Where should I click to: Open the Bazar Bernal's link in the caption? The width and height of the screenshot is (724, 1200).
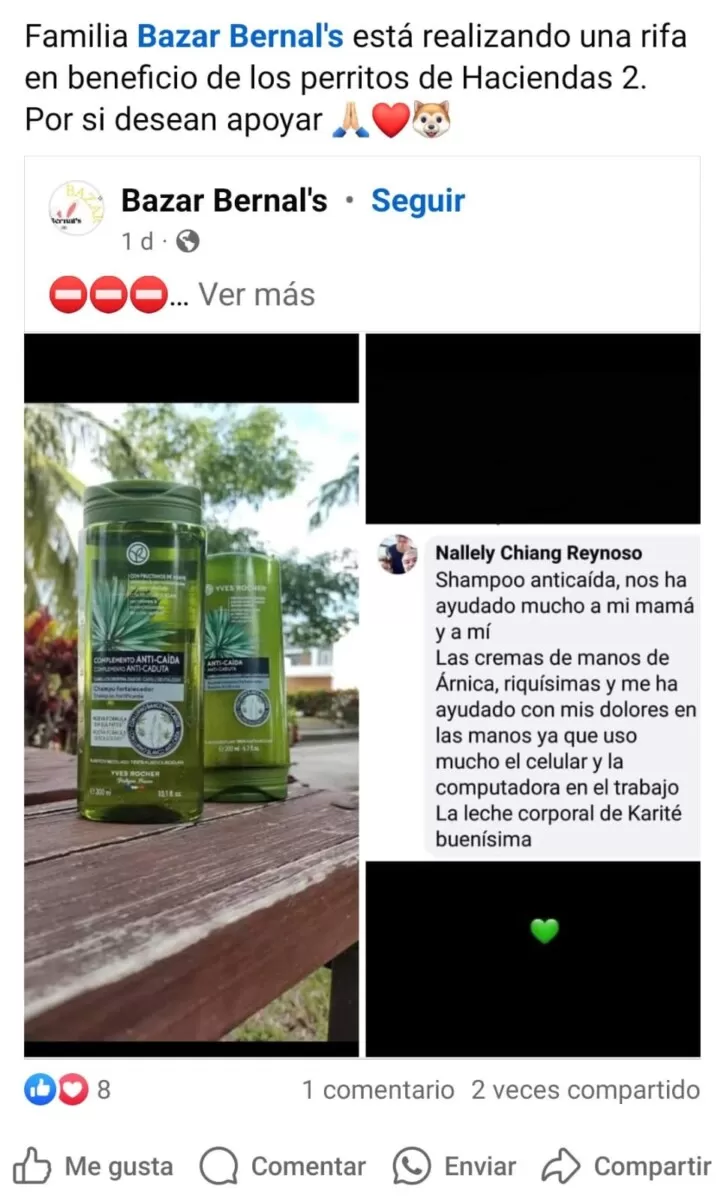pos(240,38)
